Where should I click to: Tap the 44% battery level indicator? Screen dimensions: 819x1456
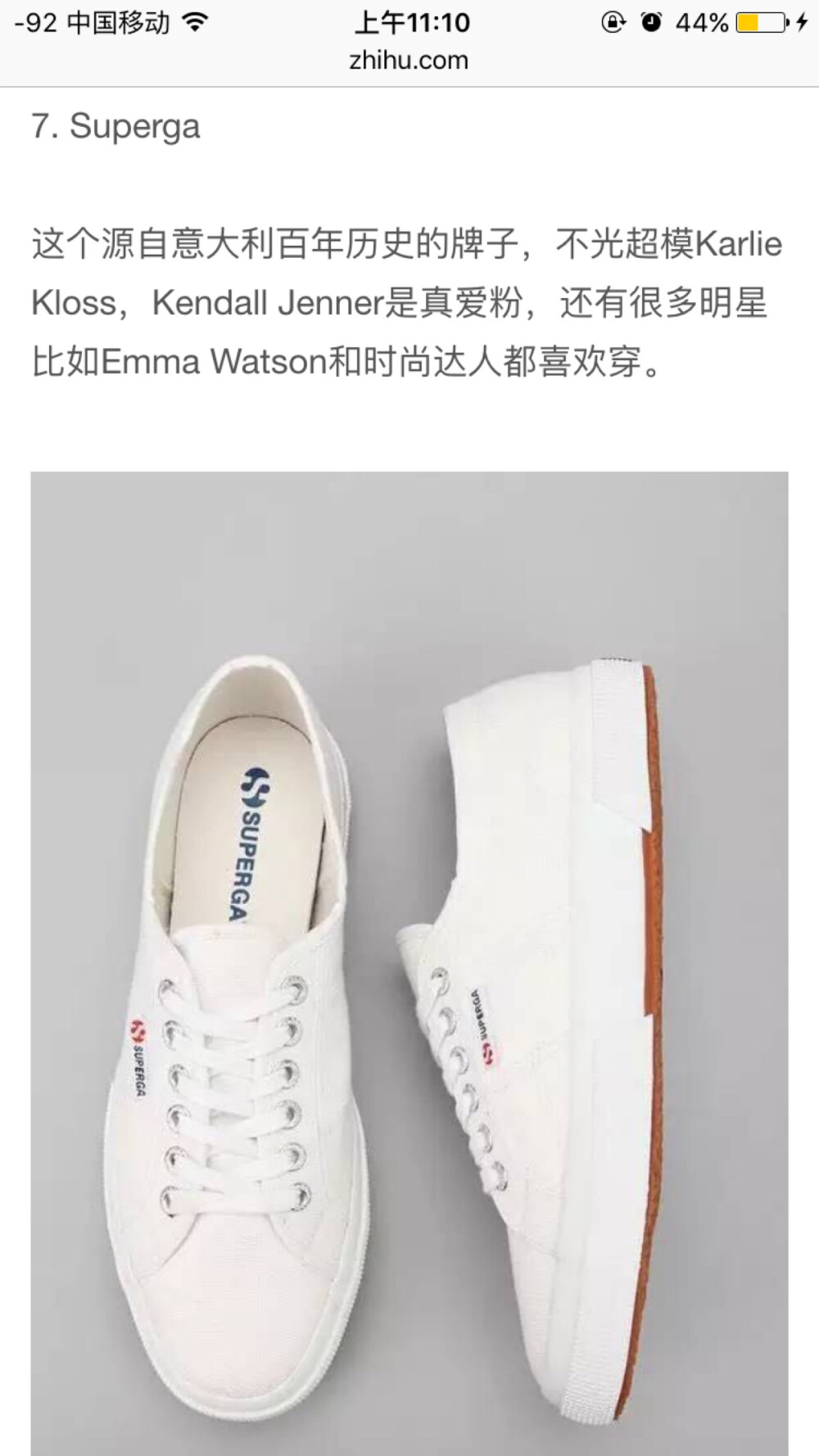(700, 22)
